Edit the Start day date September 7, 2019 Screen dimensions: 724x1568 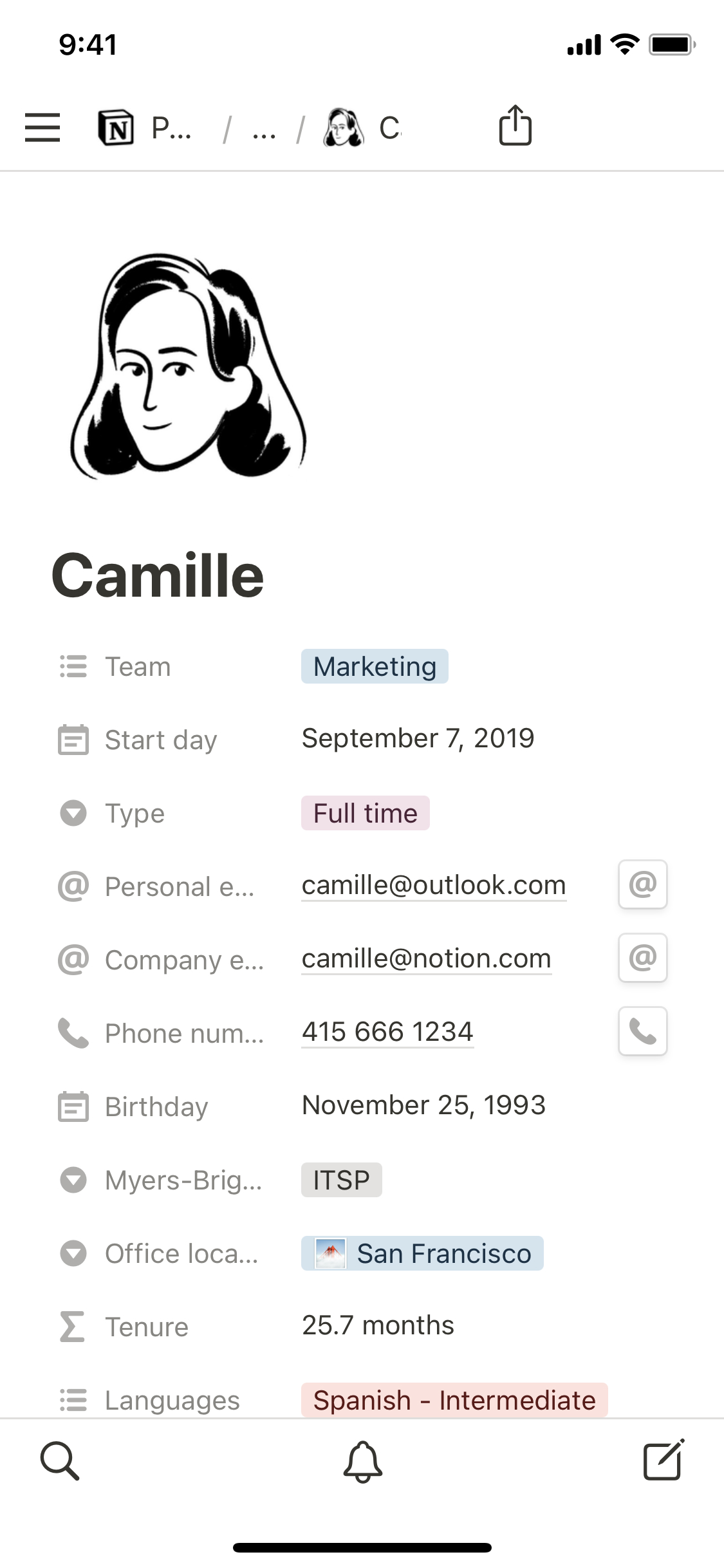coord(418,738)
